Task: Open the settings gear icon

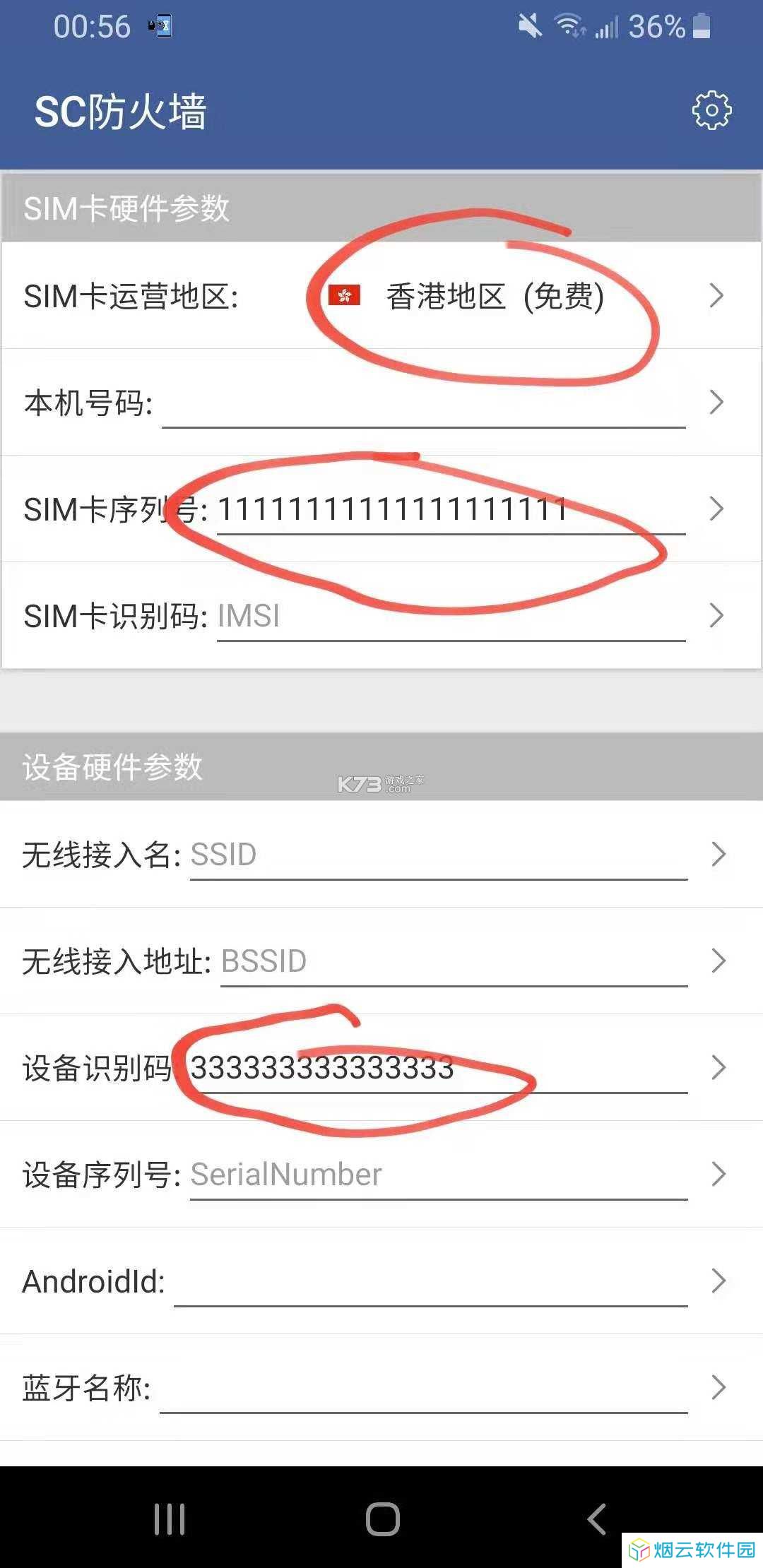Action: (x=711, y=110)
